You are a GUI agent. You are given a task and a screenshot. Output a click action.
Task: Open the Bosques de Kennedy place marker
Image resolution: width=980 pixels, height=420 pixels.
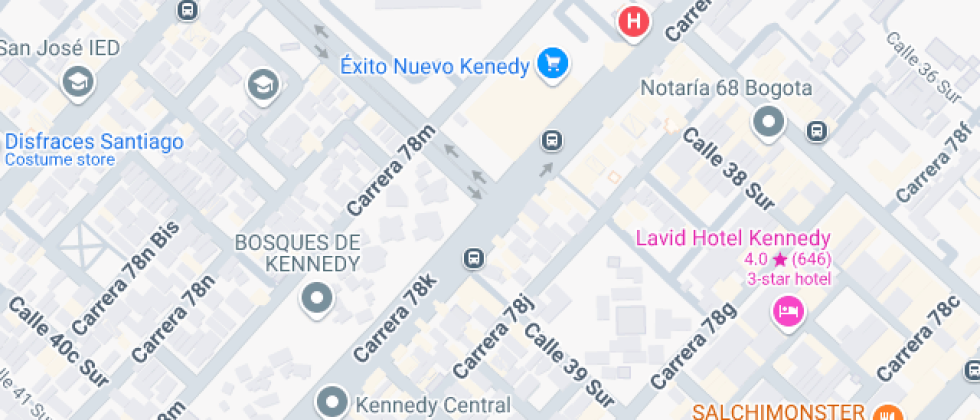tap(317, 299)
